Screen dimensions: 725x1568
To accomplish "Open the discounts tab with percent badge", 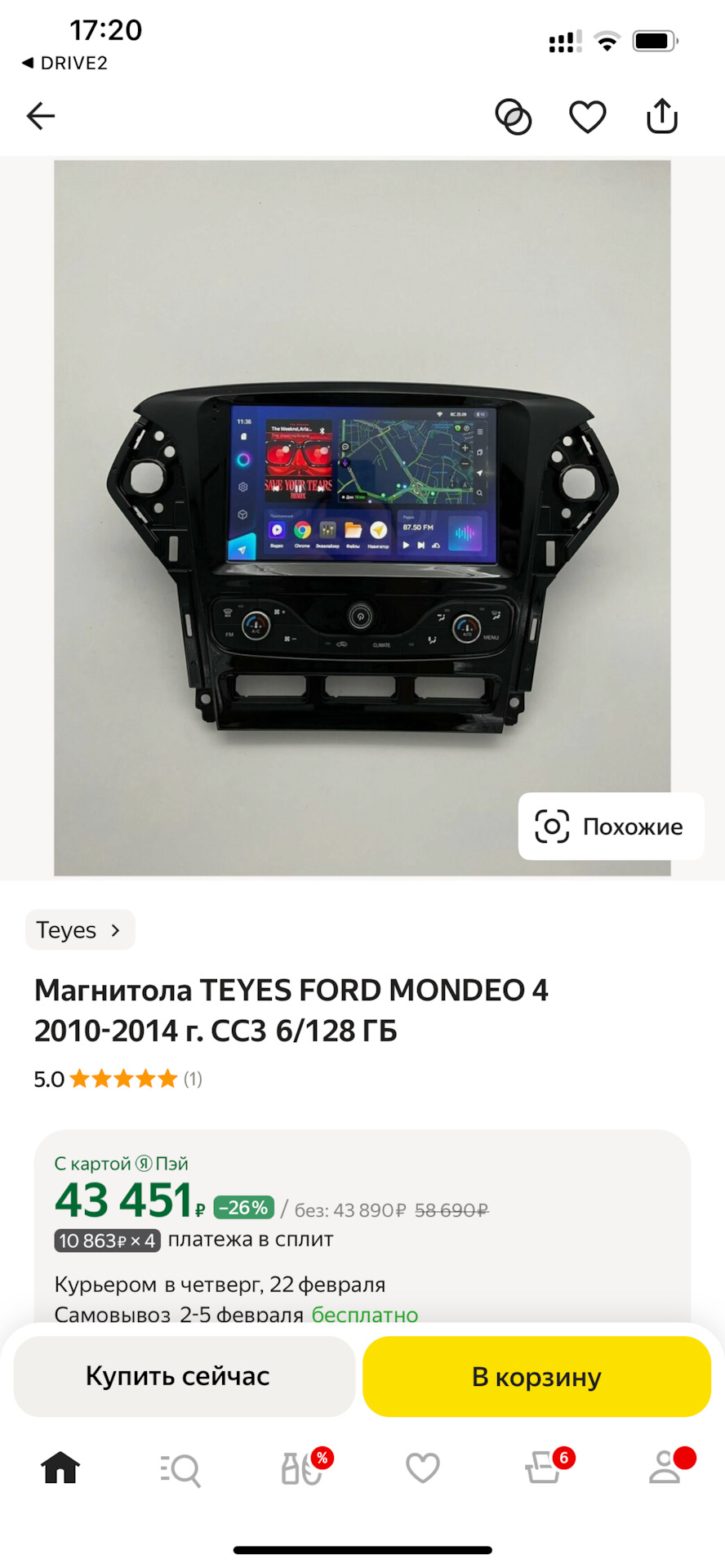I will point(303,1468).
